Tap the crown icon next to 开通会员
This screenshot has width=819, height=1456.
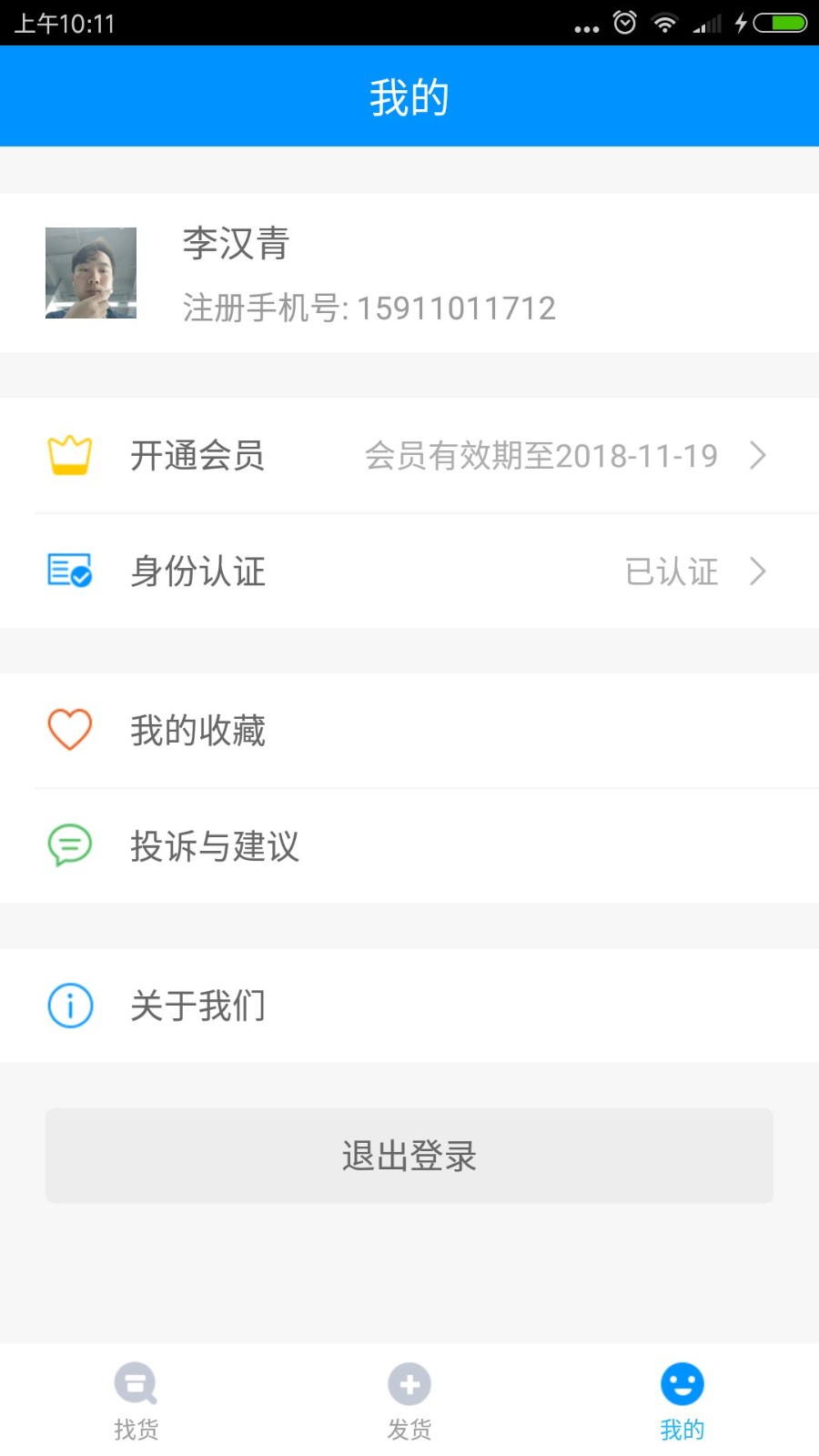(69, 455)
